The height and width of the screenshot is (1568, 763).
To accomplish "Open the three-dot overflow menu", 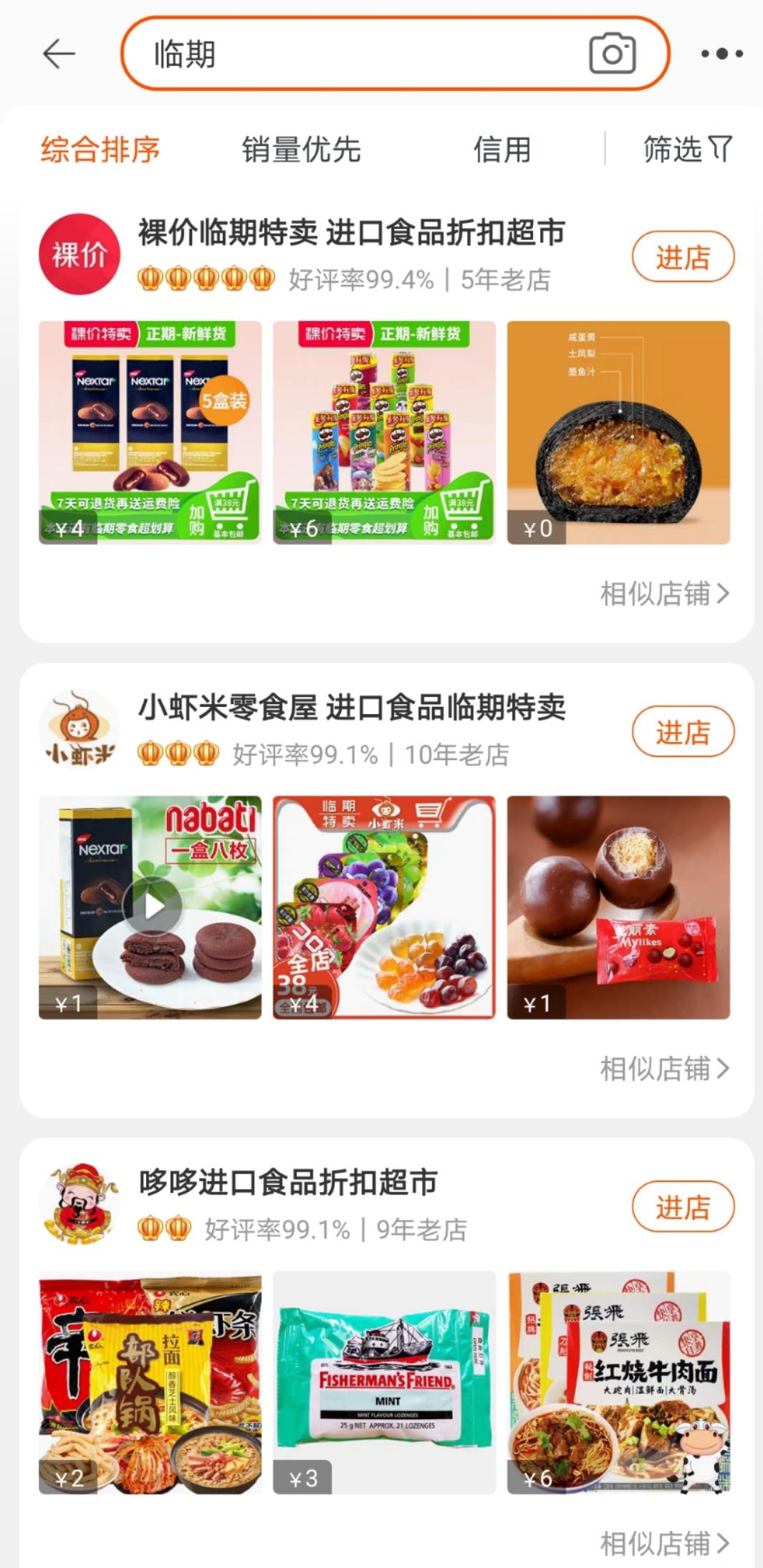I will [x=721, y=54].
